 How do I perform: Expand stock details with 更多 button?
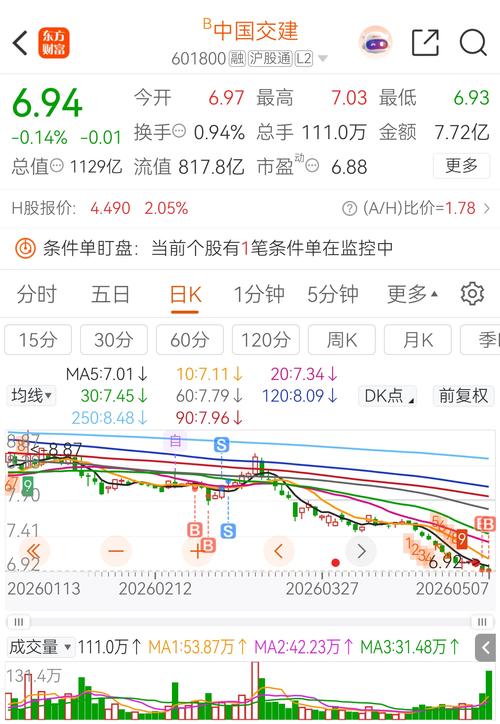pyautogui.click(x=461, y=165)
